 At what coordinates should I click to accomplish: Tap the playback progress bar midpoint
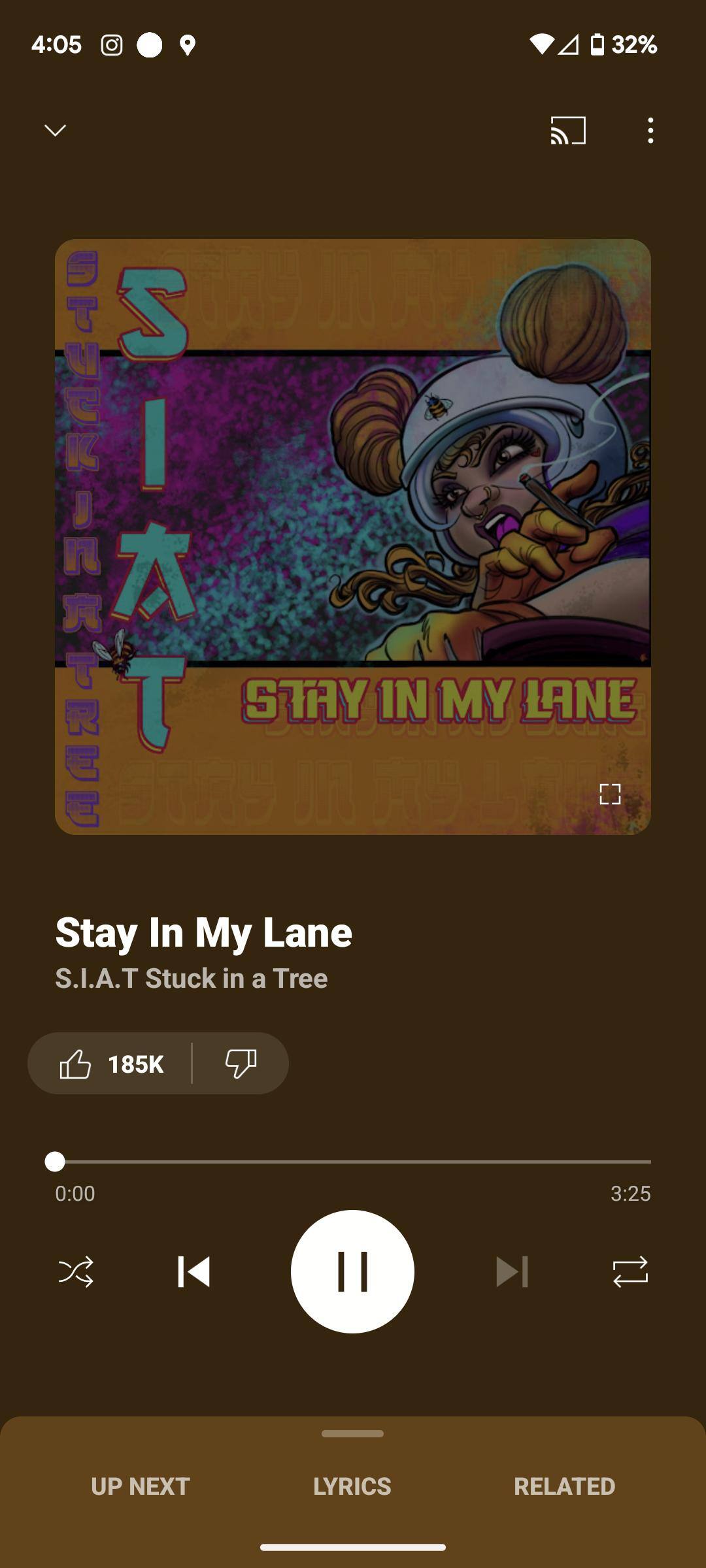(353, 1162)
